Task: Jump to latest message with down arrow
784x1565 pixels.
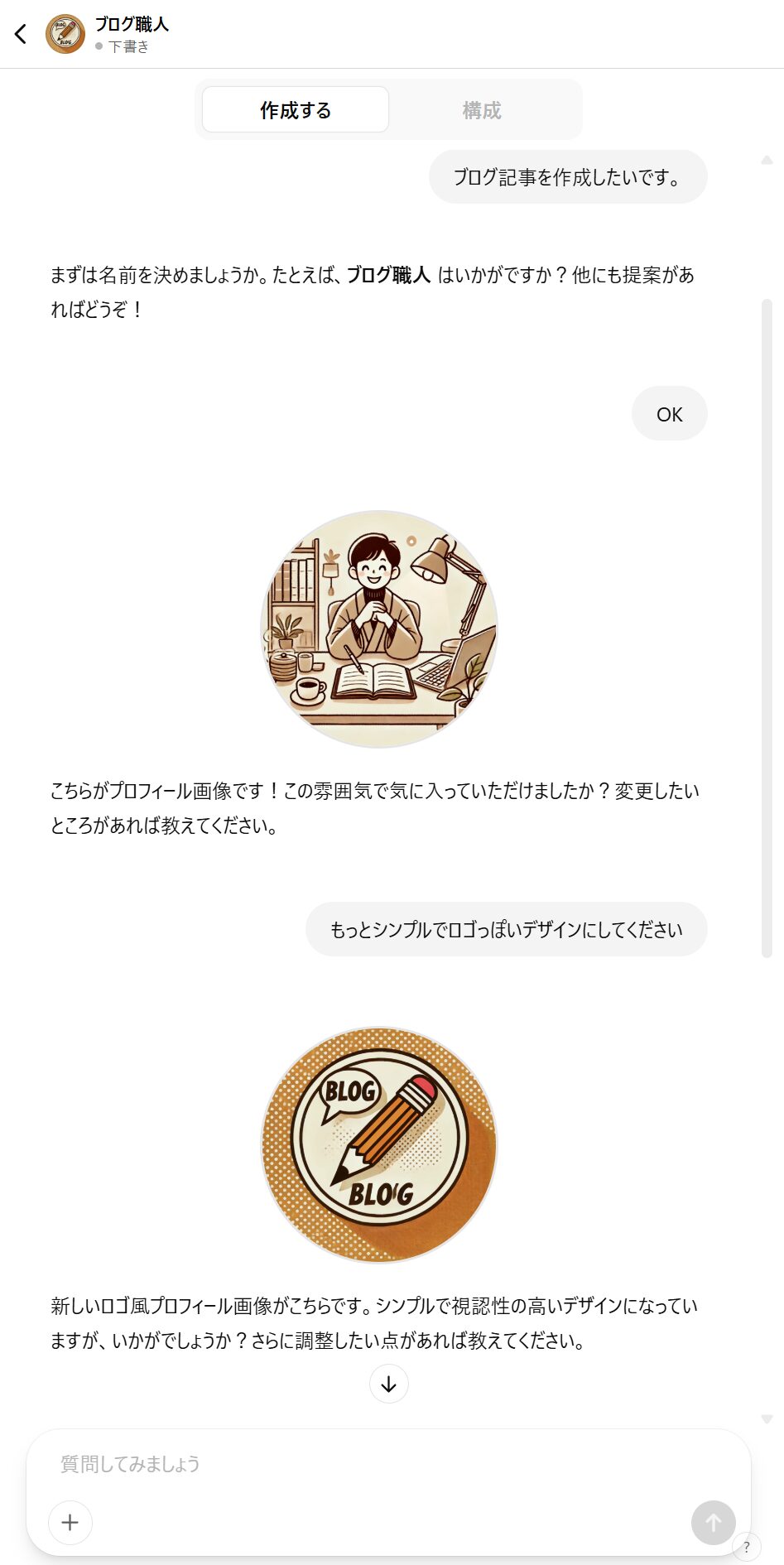Action: (x=388, y=1384)
